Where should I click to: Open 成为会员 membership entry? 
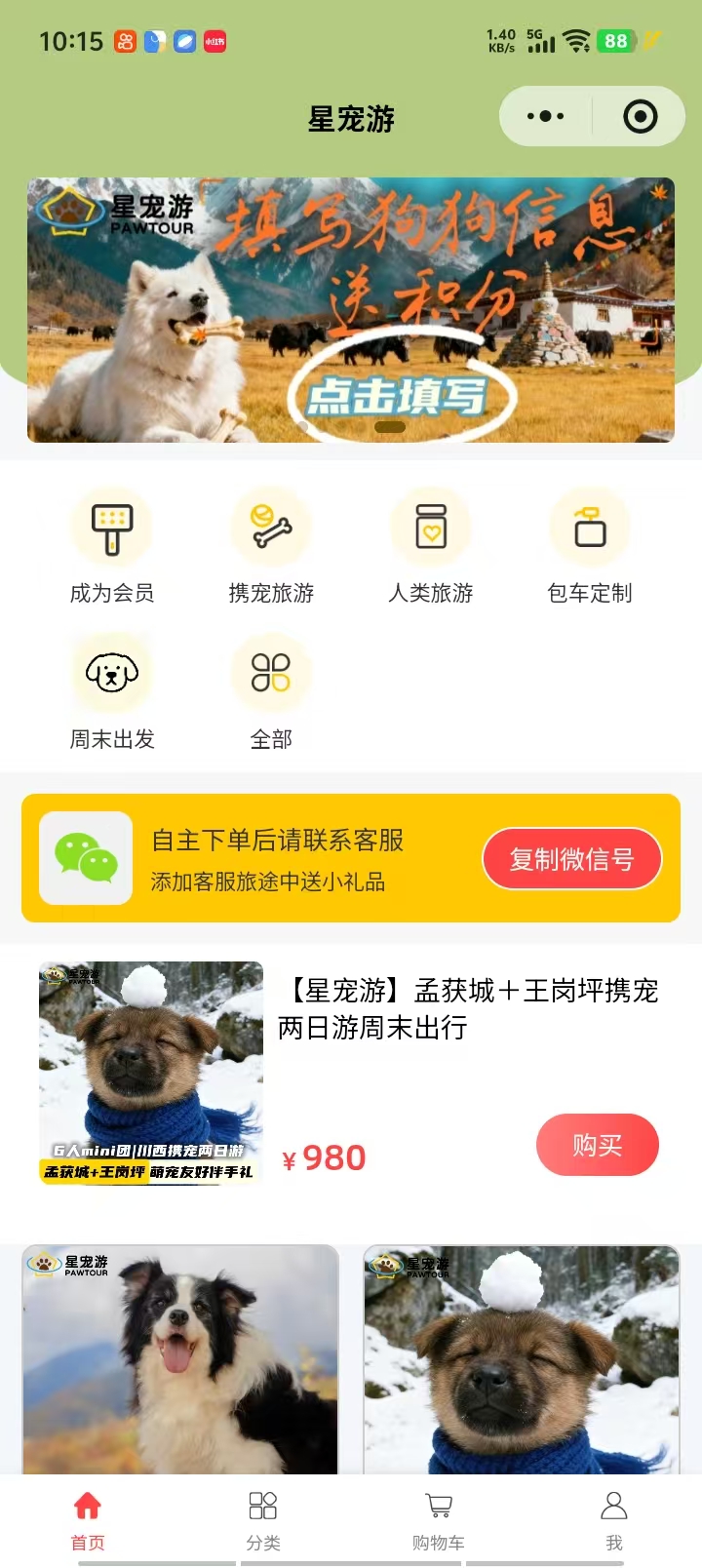pos(112,546)
